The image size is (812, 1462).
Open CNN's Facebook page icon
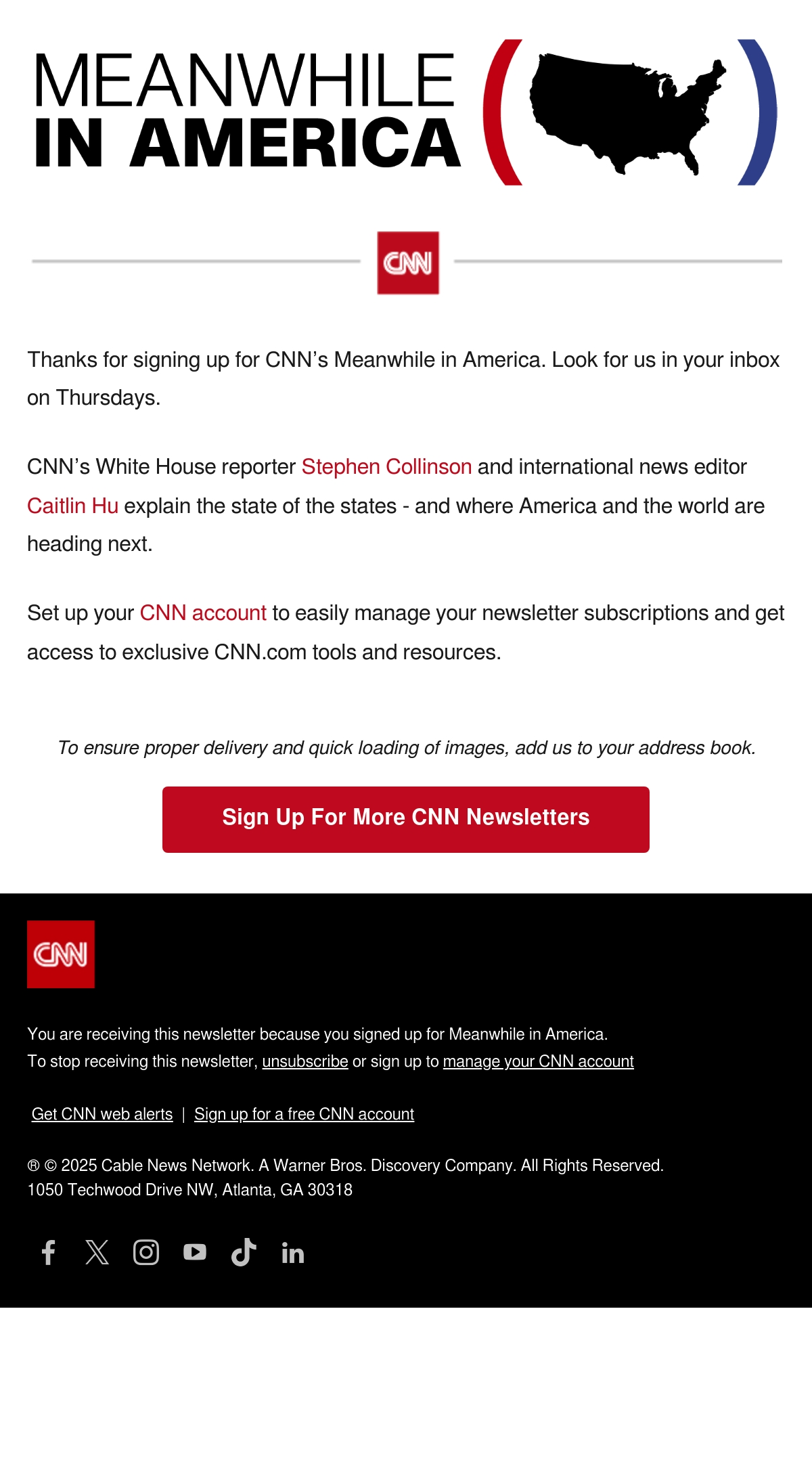(x=49, y=1252)
